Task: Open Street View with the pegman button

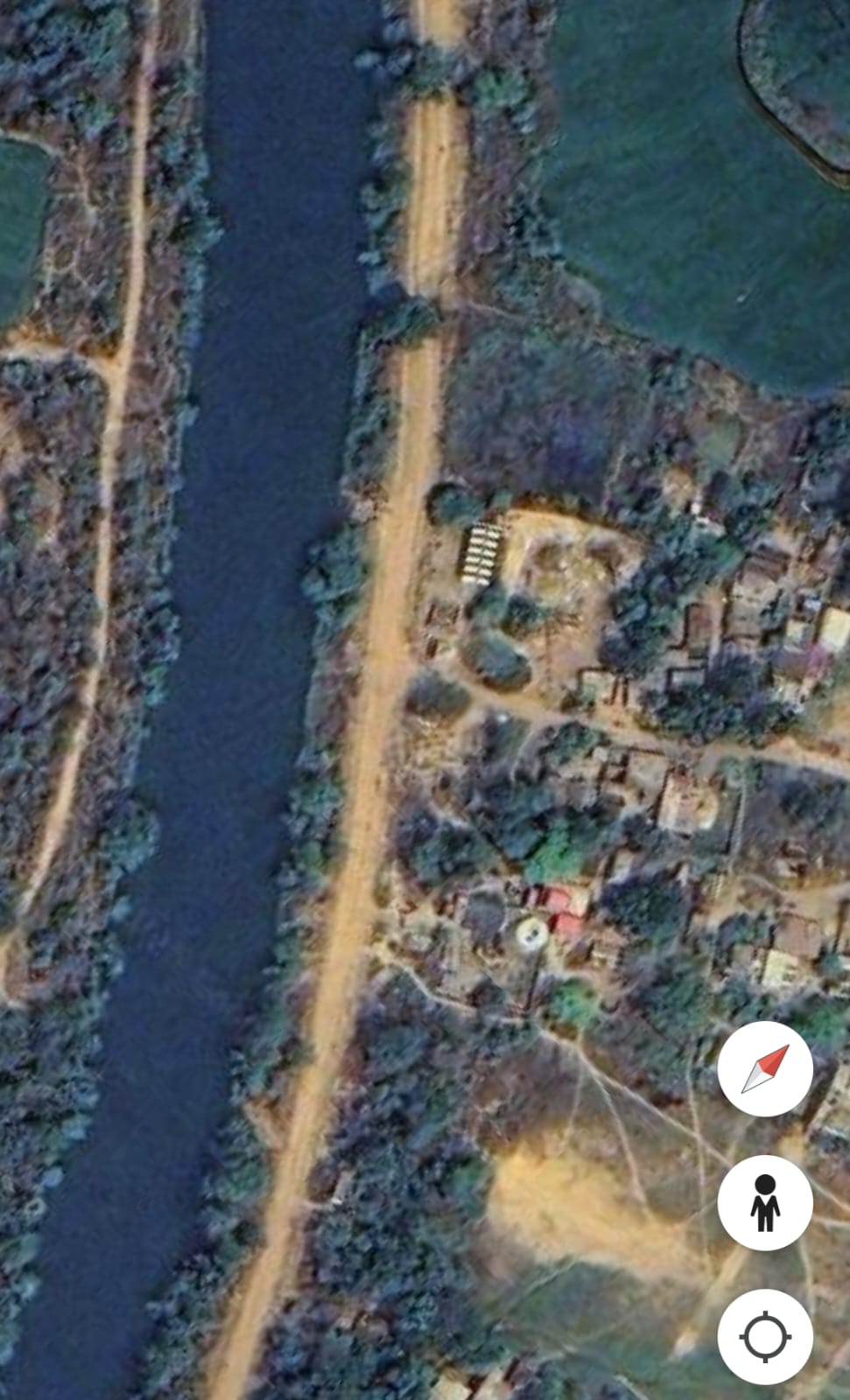Action: (x=765, y=1203)
